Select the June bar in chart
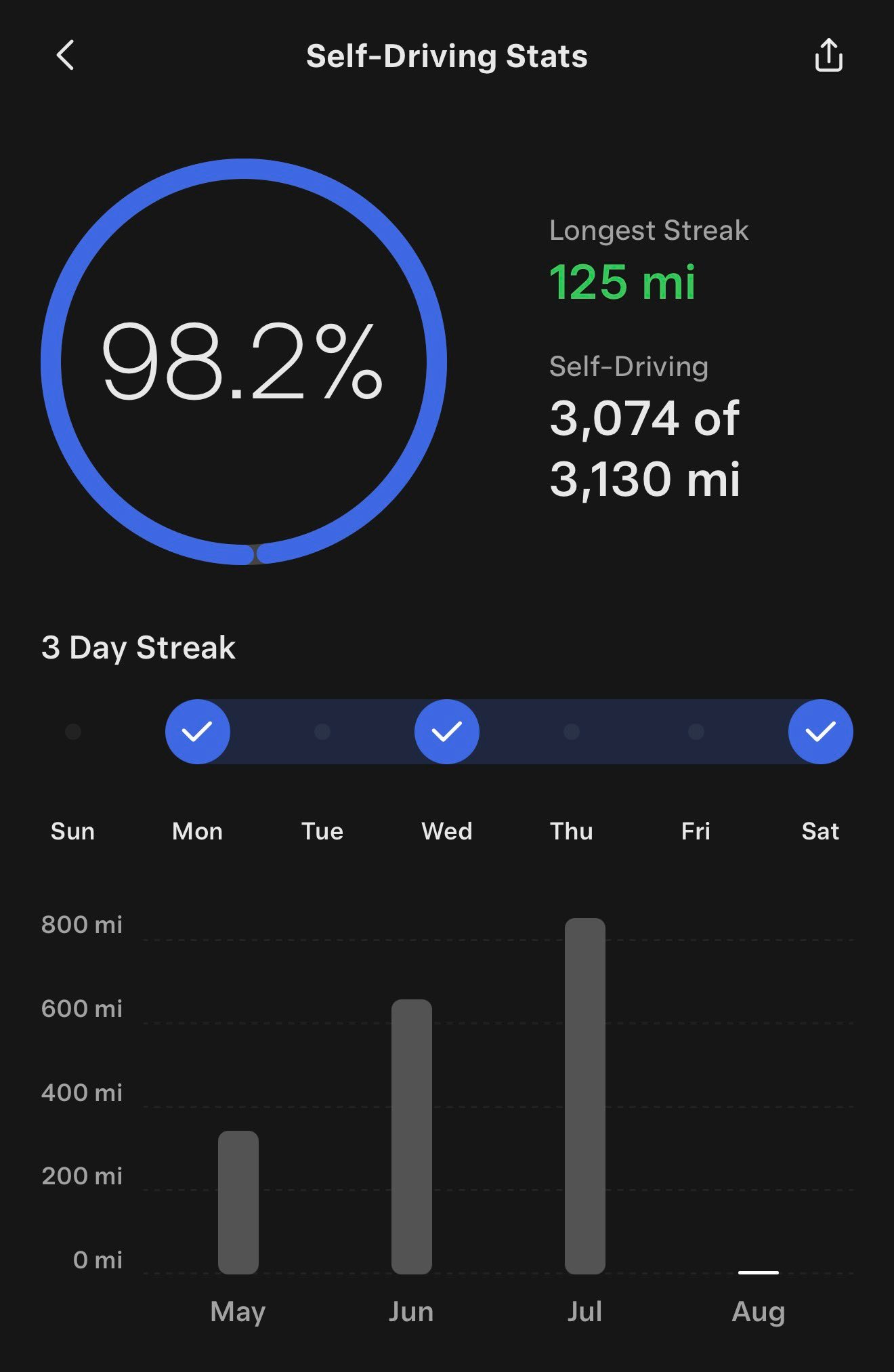894x1372 pixels. click(x=411, y=1136)
